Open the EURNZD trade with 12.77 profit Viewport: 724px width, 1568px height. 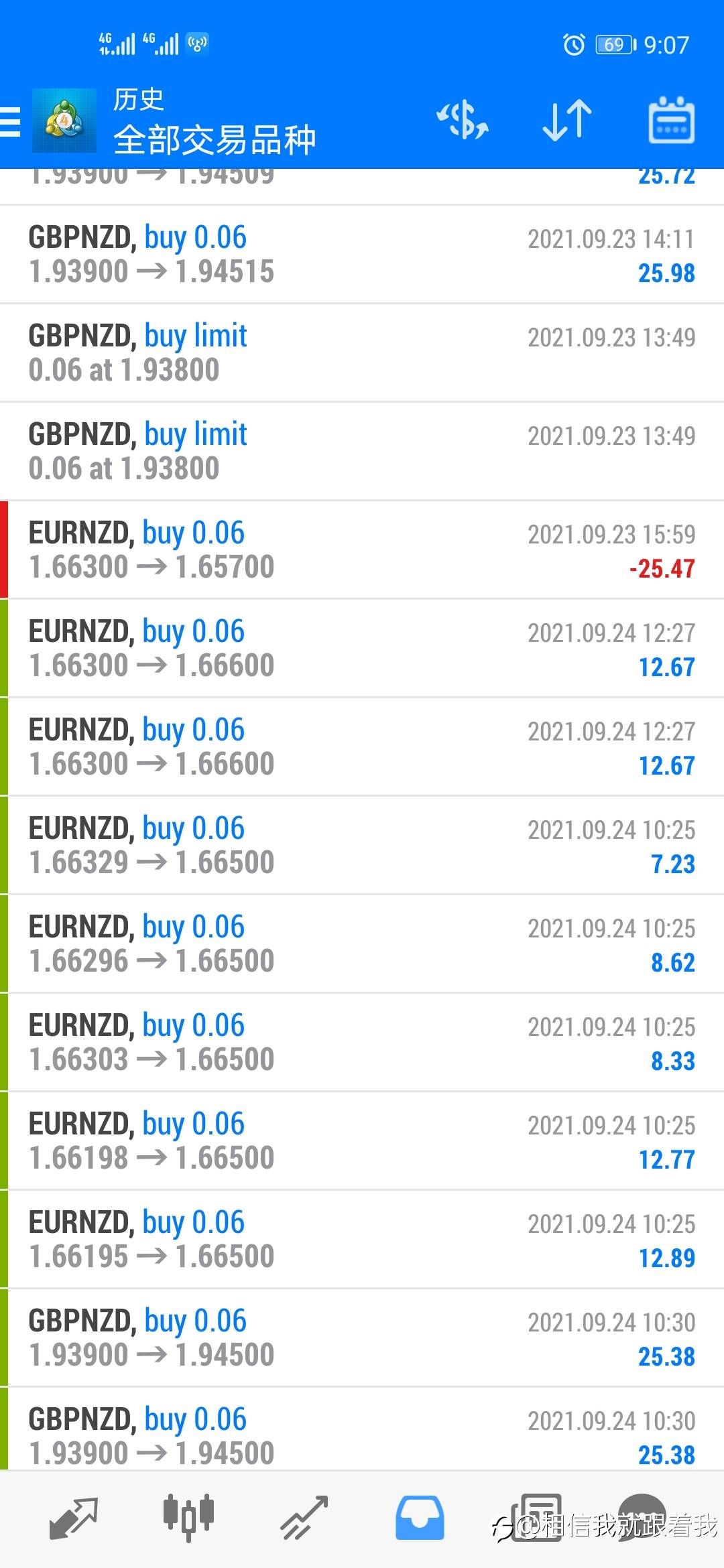tap(362, 1141)
